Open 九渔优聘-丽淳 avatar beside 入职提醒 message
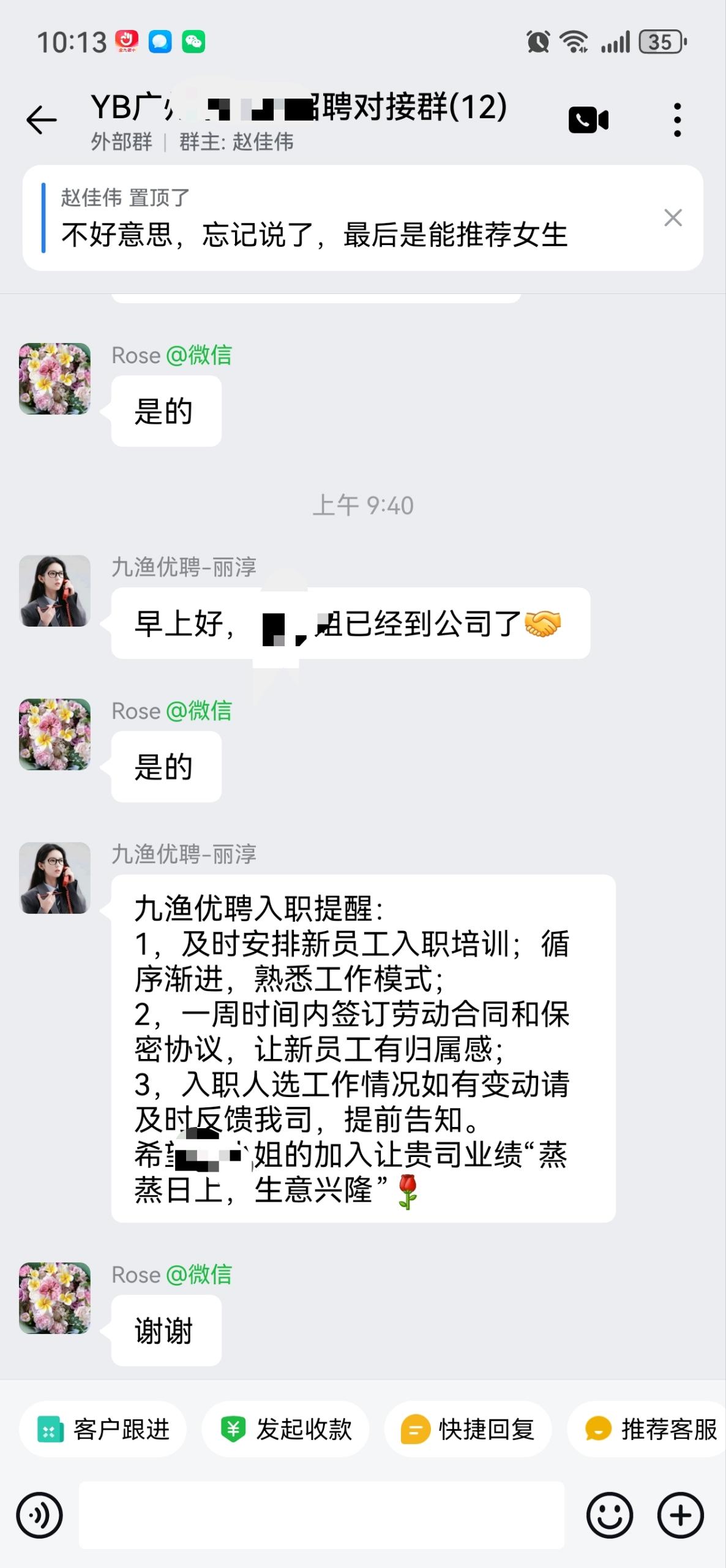 click(54, 878)
